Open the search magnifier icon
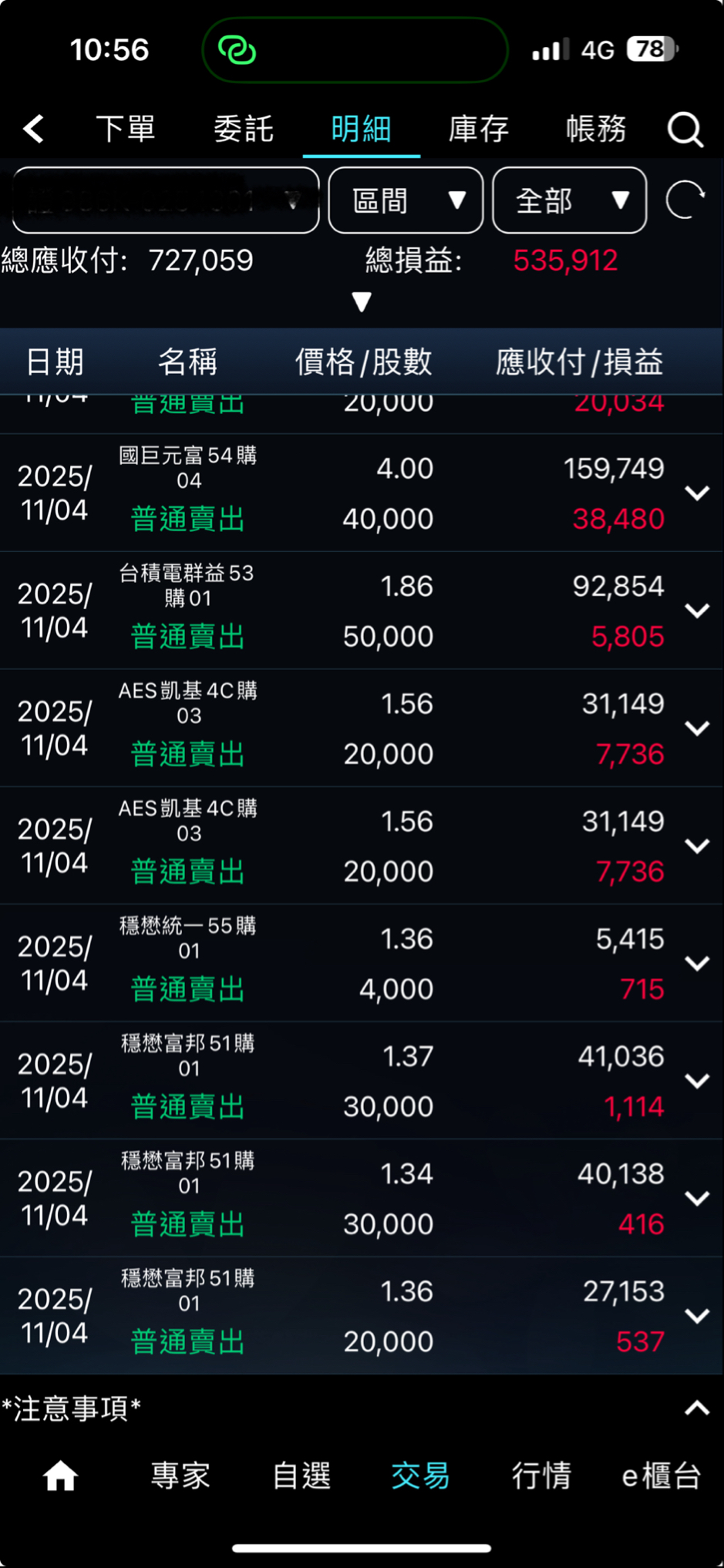The image size is (724, 1568). 685,129
